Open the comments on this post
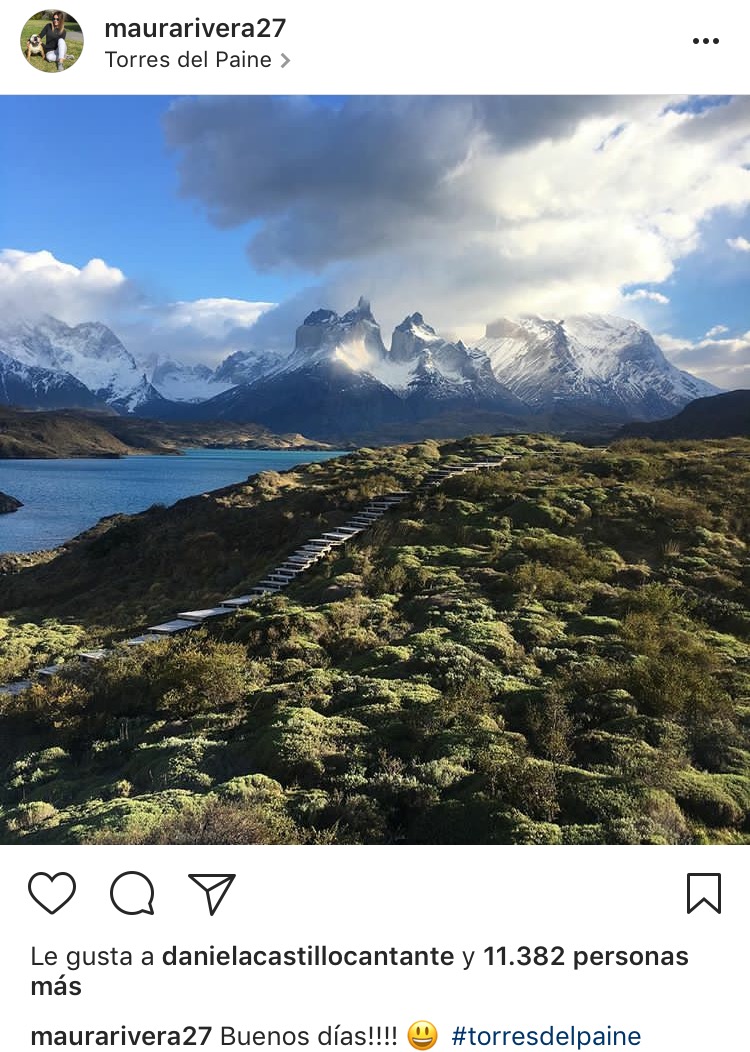The height and width of the screenshot is (1052, 750). click(132, 893)
